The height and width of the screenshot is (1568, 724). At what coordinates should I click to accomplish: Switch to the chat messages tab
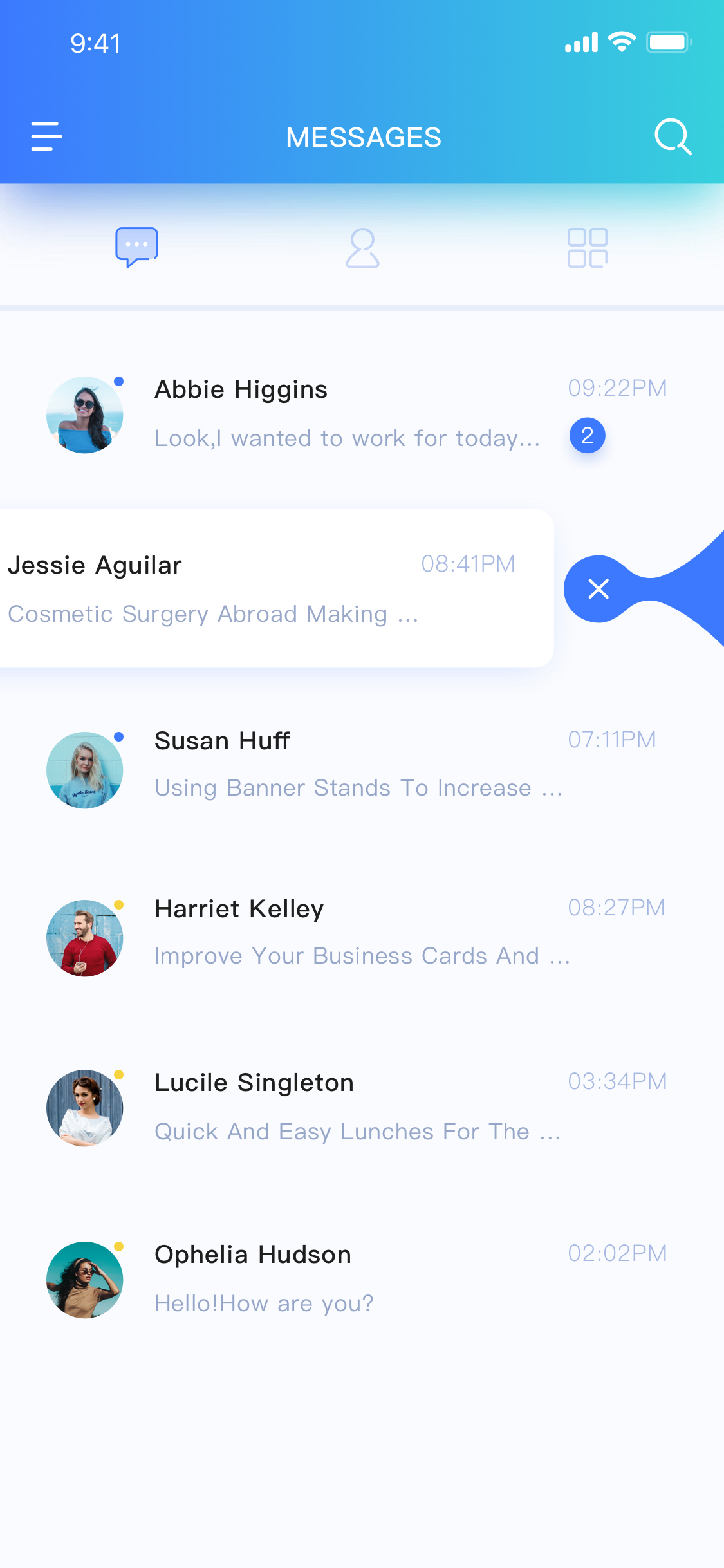pyautogui.click(x=136, y=247)
